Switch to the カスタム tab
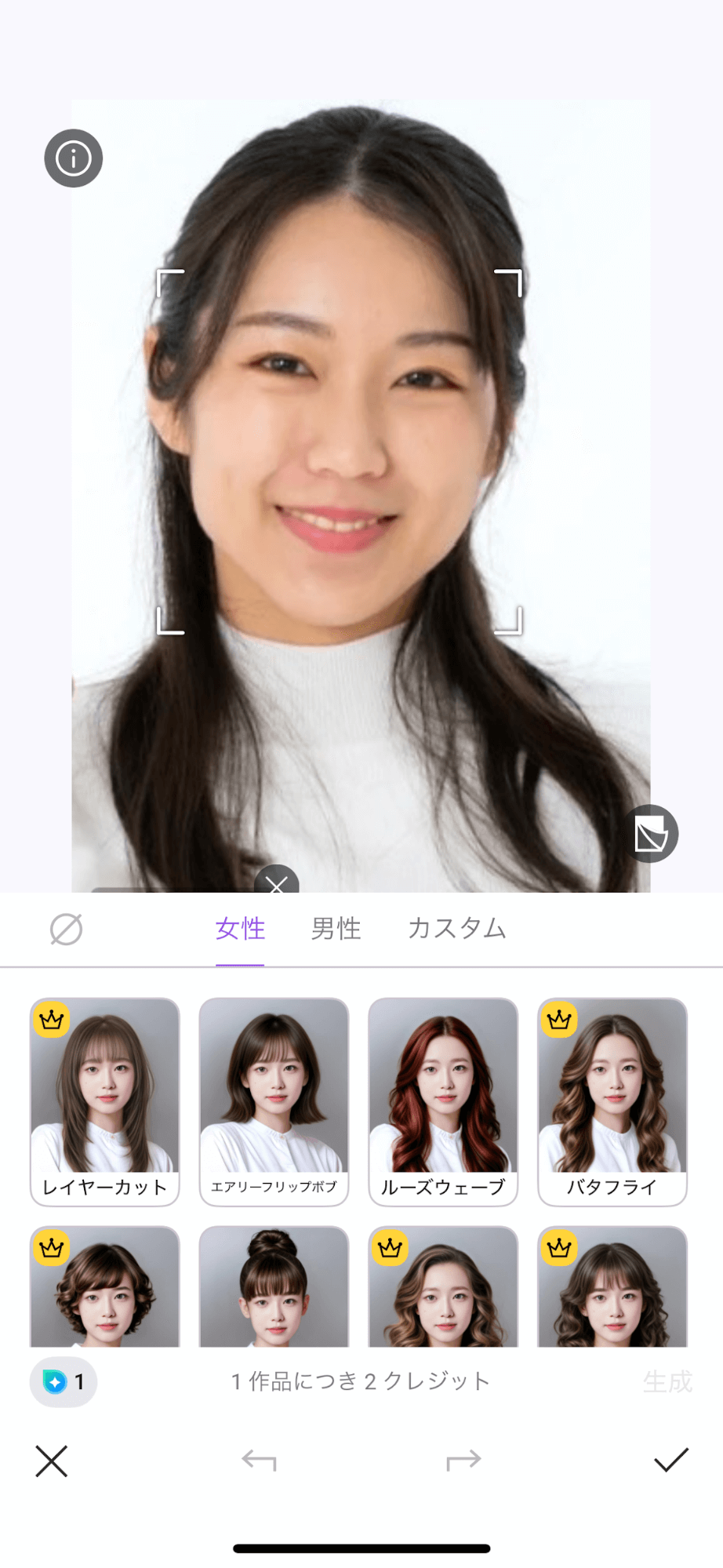The width and height of the screenshot is (723, 1568). point(457,929)
